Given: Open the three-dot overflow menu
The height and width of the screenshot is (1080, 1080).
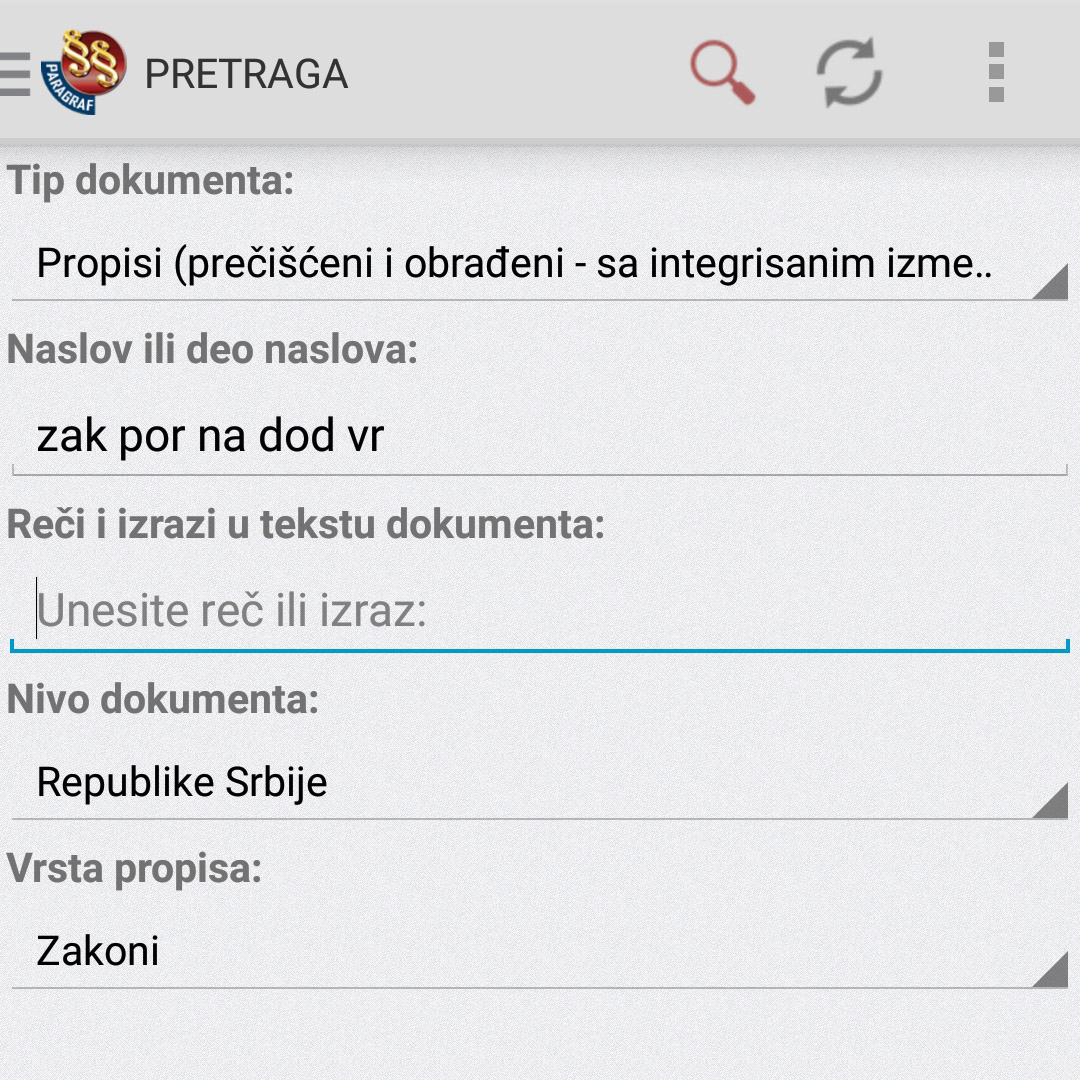Looking at the screenshot, I should pyautogui.click(x=995, y=73).
